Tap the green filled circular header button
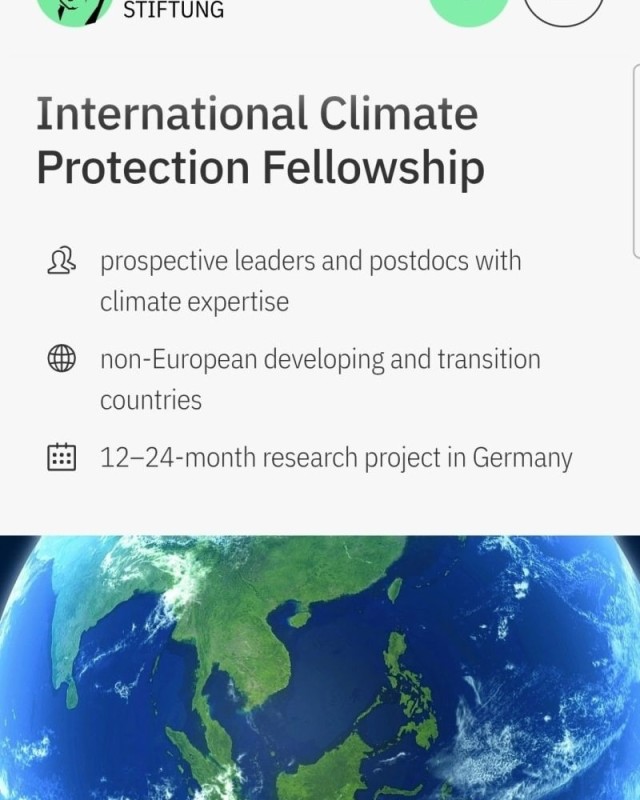This screenshot has height=800, width=640. (x=468, y=10)
